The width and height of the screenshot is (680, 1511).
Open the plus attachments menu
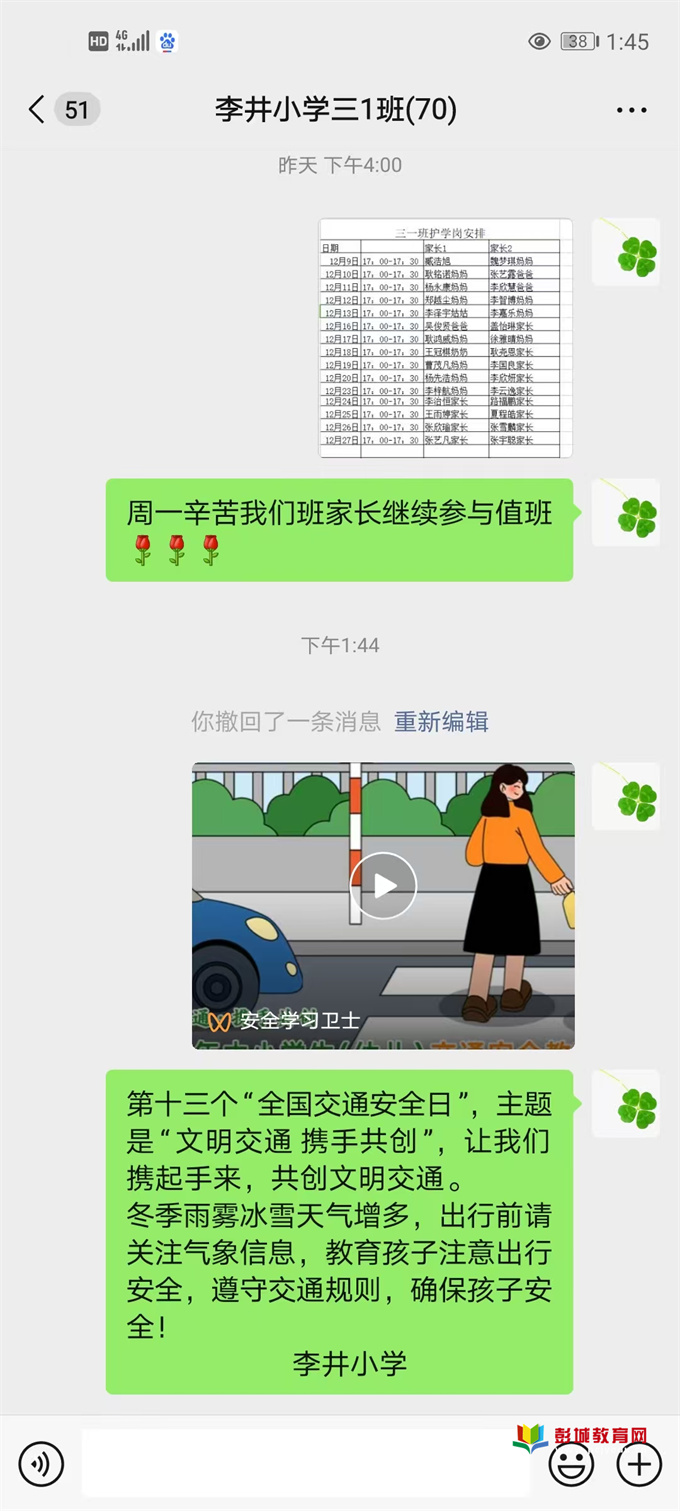(x=639, y=1465)
